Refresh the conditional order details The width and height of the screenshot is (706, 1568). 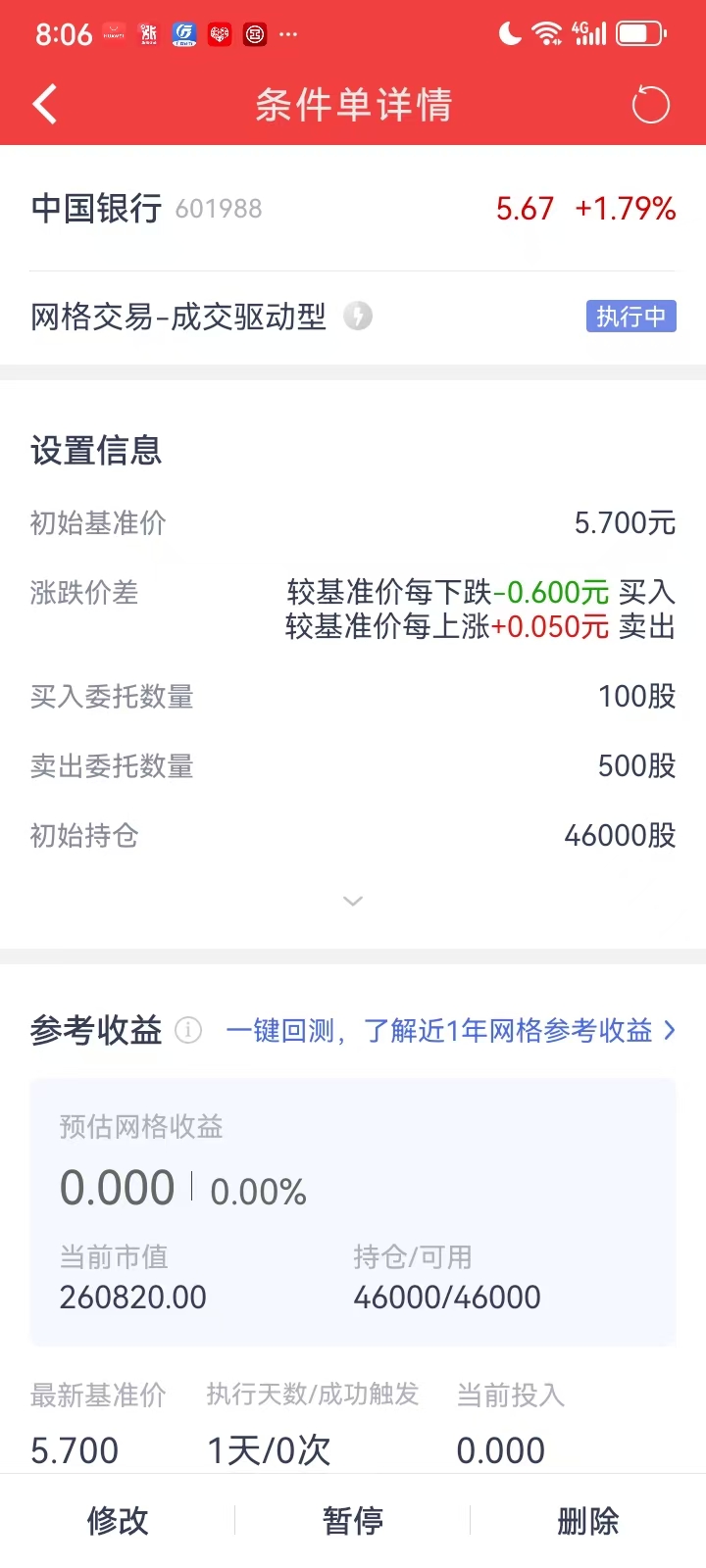pyautogui.click(x=650, y=105)
